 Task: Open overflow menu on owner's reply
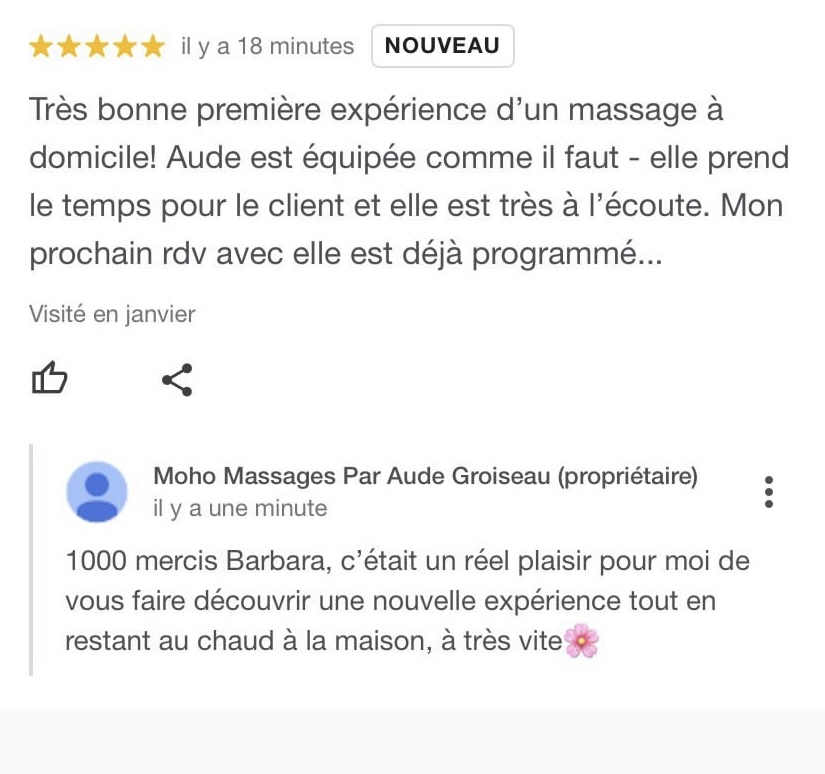[768, 491]
